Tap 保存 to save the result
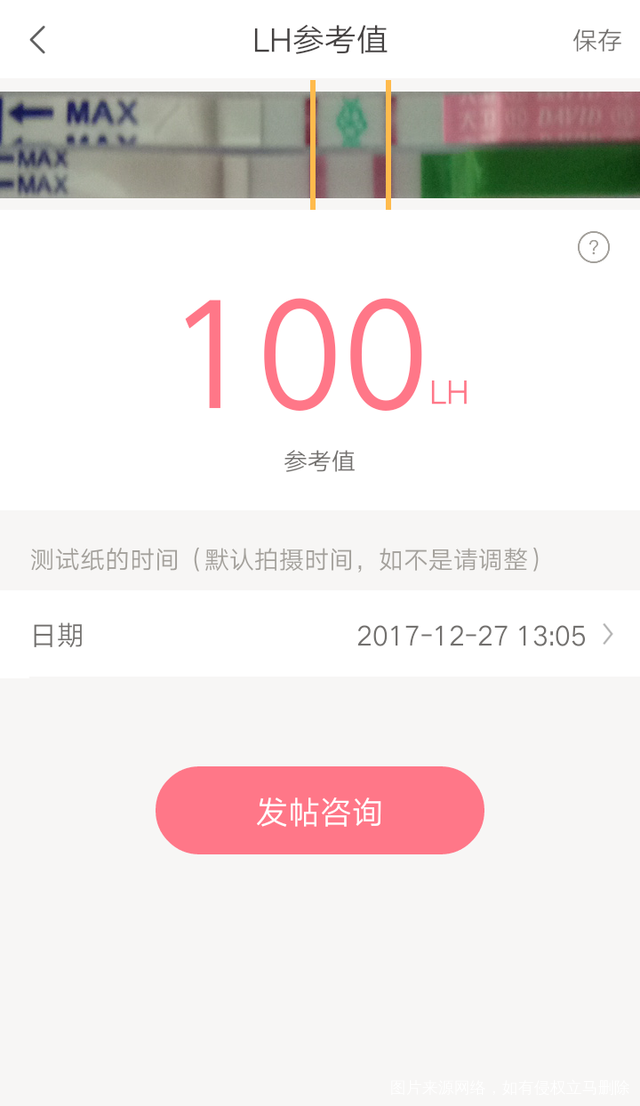 click(x=596, y=41)
